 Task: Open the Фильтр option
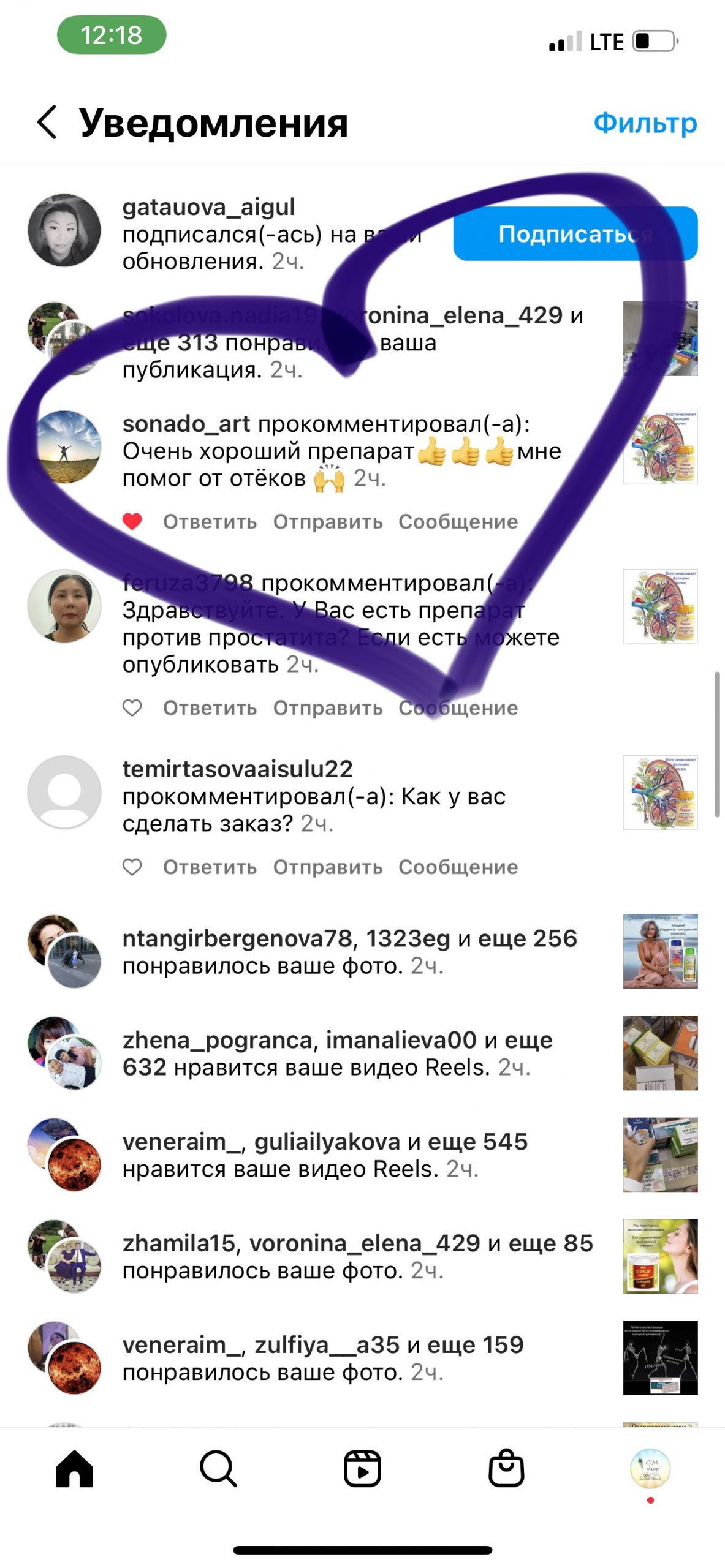645,123
